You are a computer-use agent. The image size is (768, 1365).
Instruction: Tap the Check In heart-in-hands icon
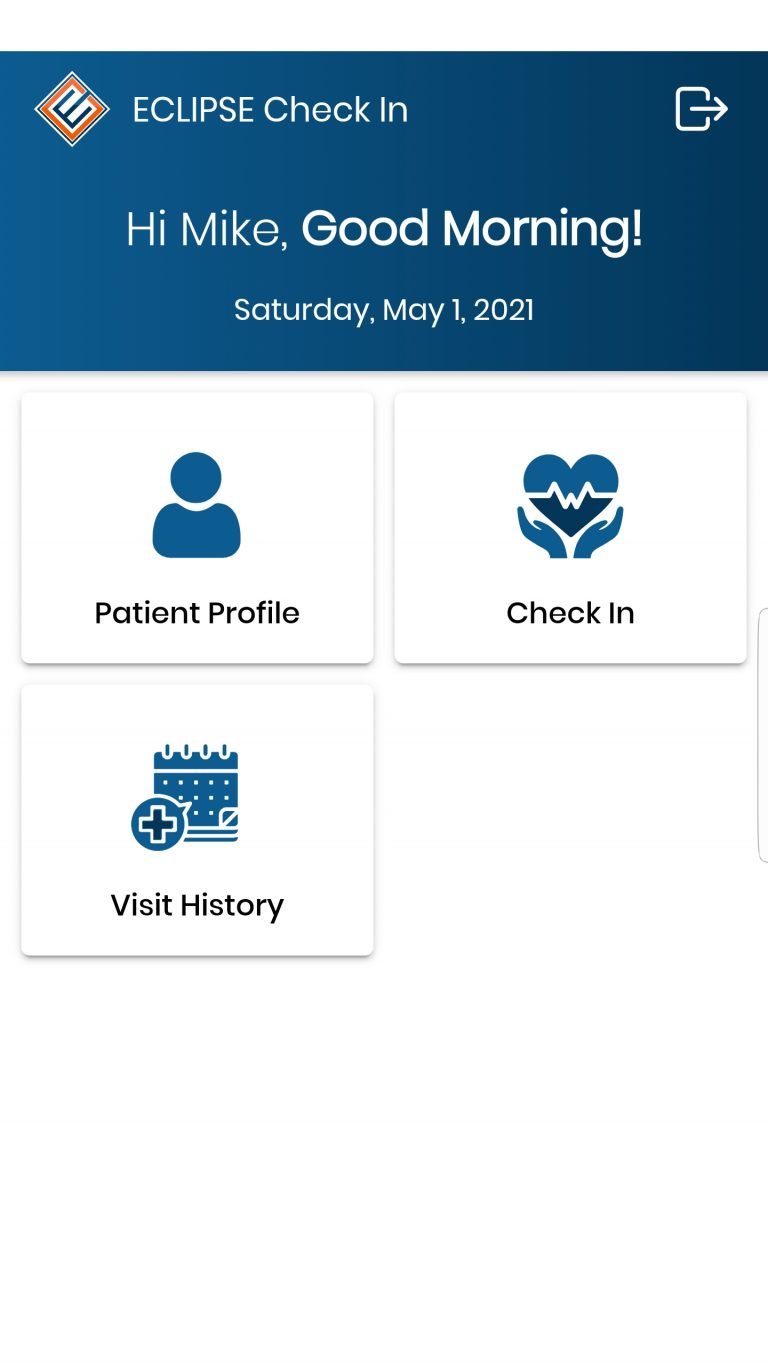(x=570, y=503)
